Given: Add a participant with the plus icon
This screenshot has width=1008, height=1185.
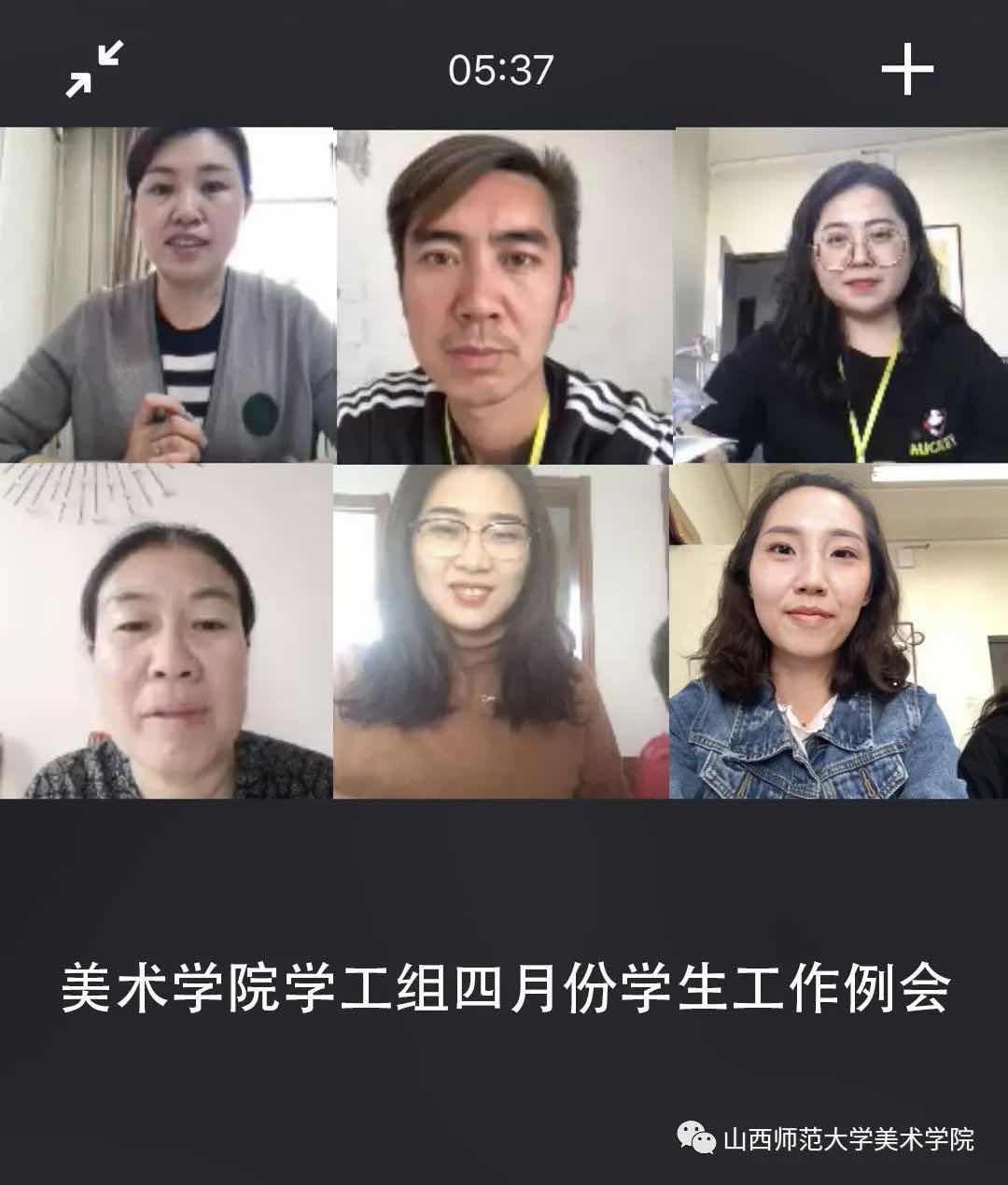Looking at the screenshot, I should tap(906, 69).
